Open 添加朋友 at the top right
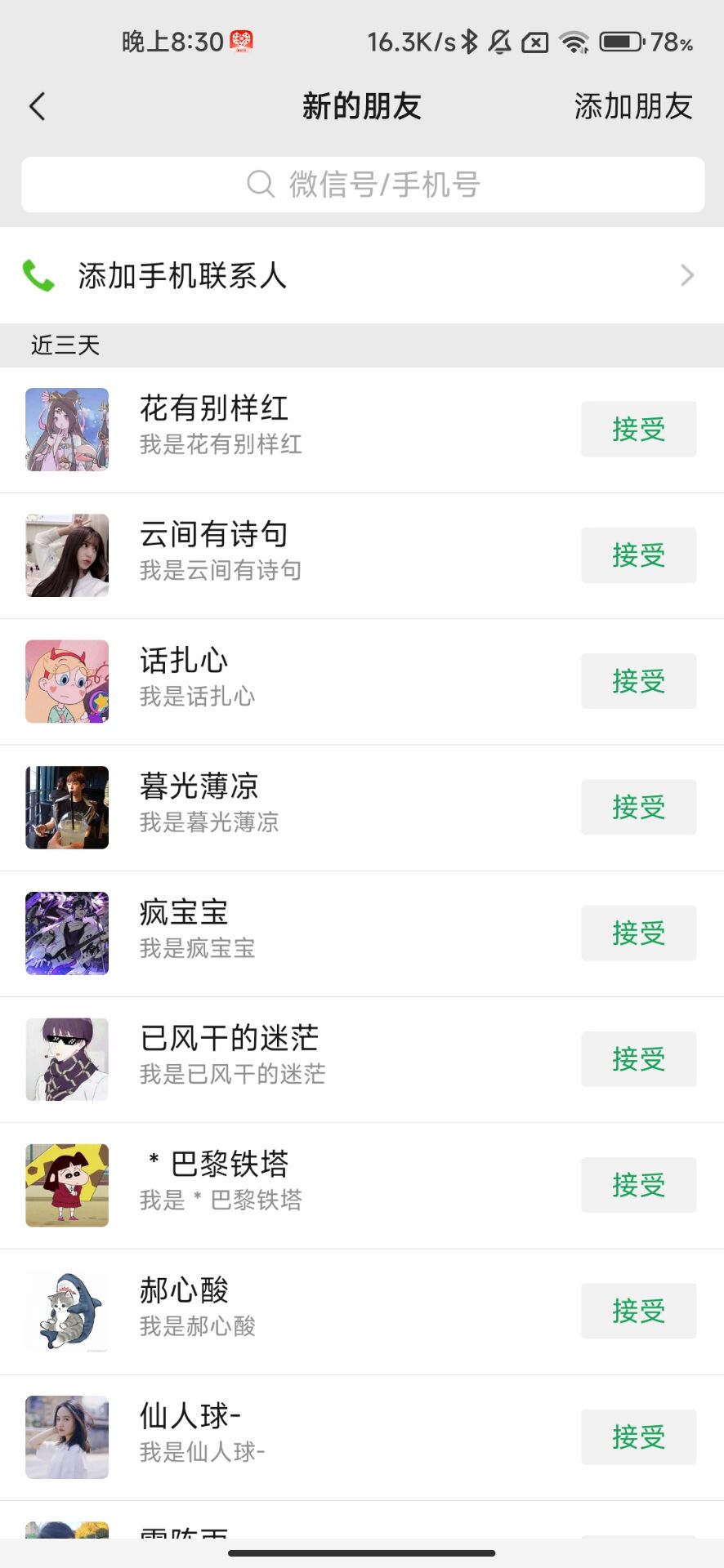Screen dimensions: 724x1568 click(x=632, y=106)
